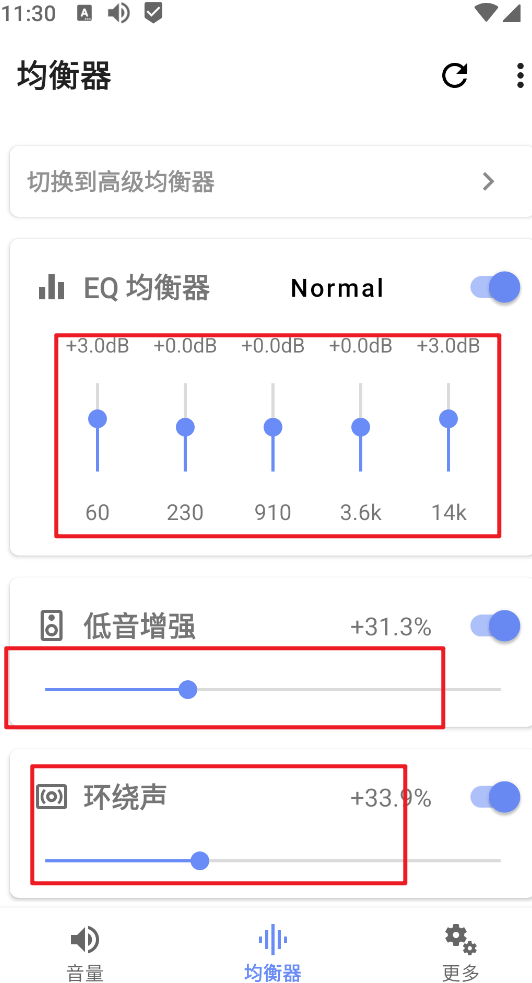Switch to the 音量 tab
Viewport: 532px width, 983px height.
click(x=85, y=952)
